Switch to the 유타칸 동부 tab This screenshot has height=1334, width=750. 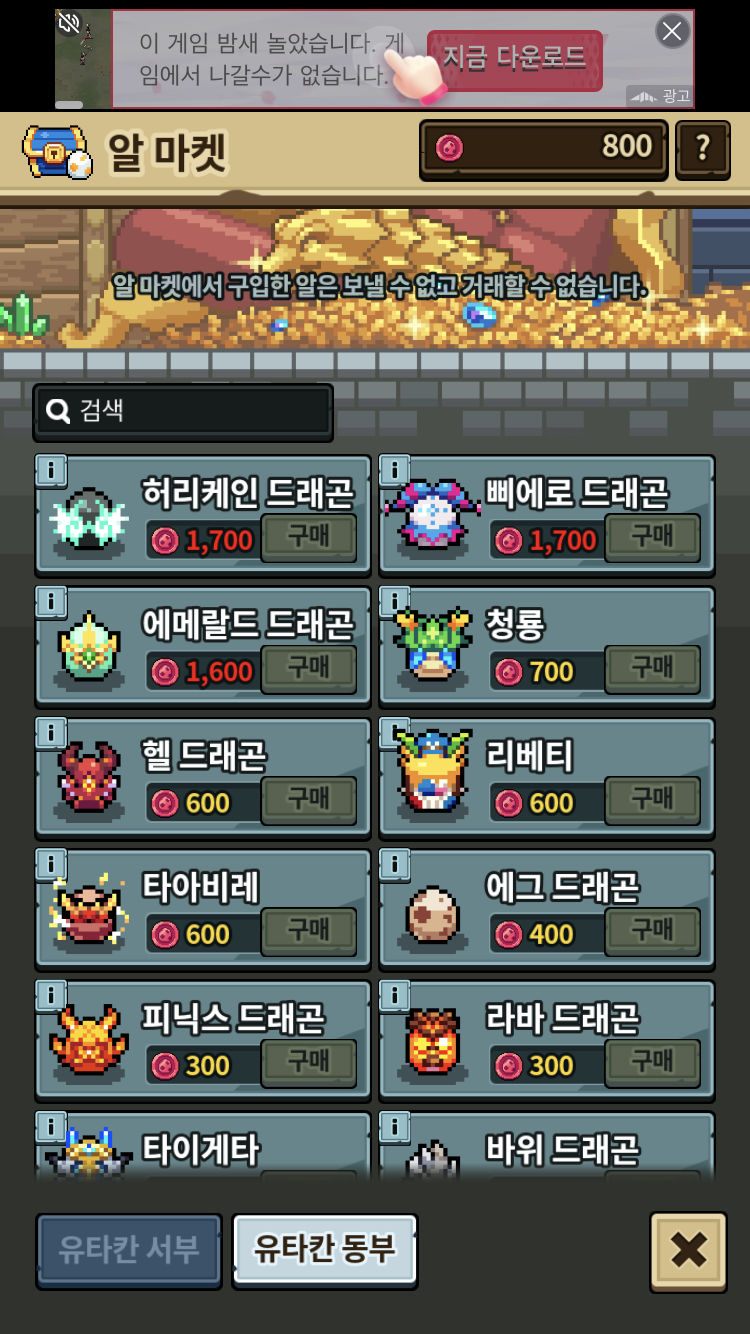coord(325,1249)
